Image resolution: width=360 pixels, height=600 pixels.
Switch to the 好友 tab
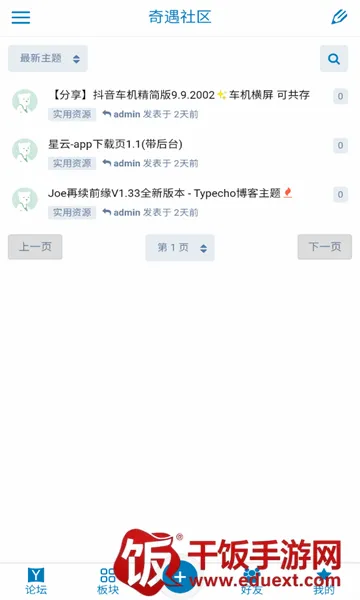(x=252, y=582)
